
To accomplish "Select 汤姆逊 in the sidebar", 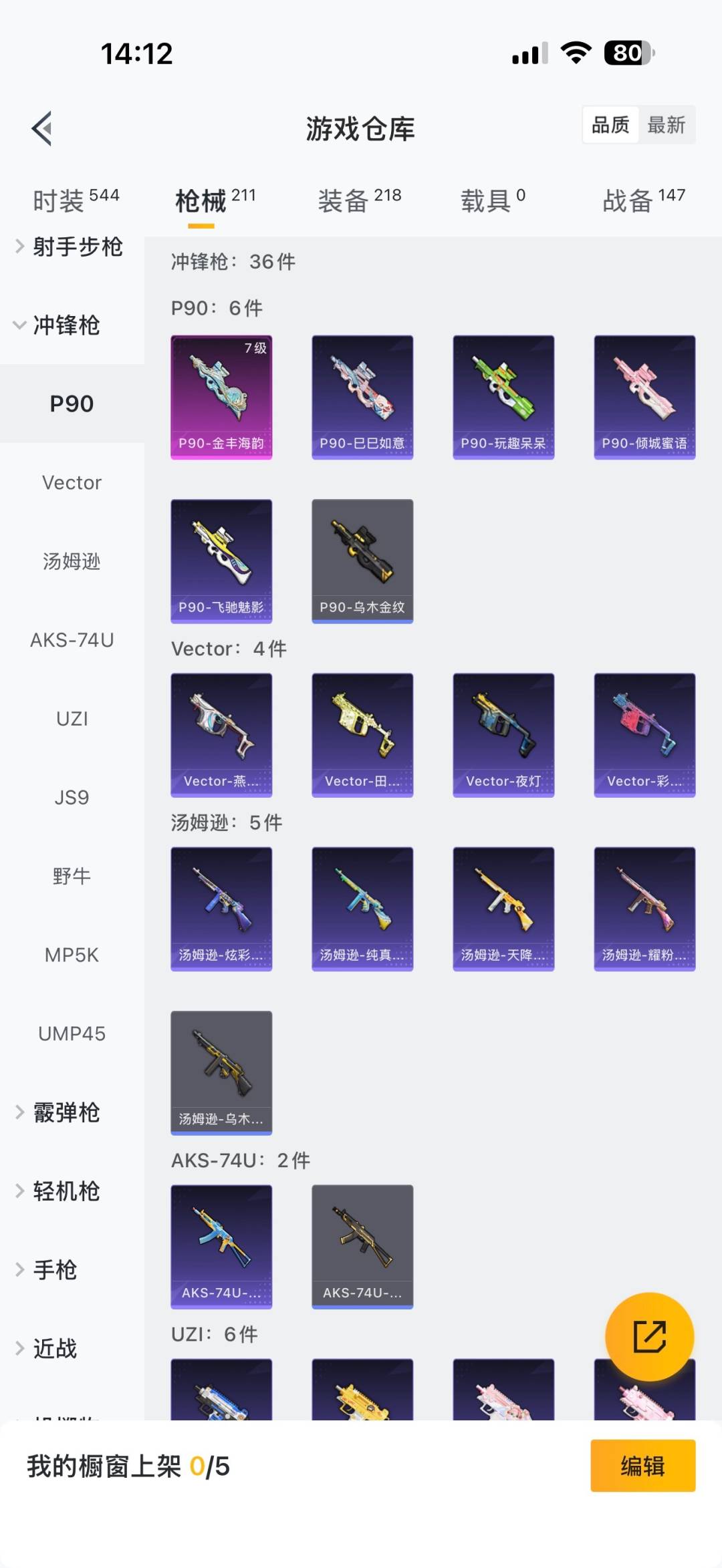I will pos(72,561).
